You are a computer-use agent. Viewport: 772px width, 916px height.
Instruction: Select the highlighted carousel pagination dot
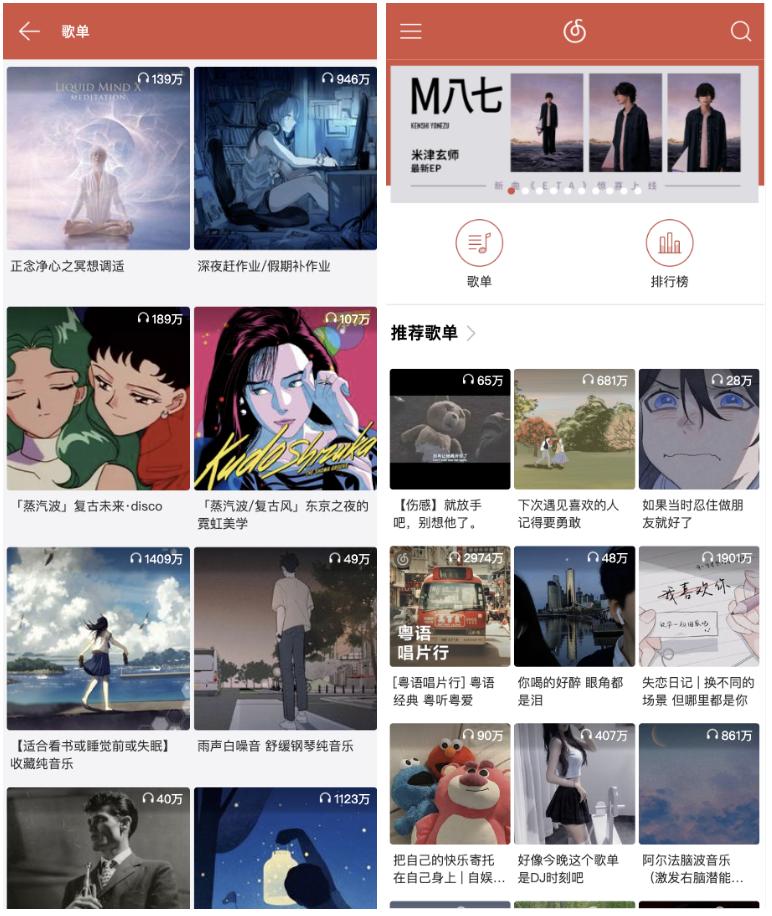(x=511, y=187)
